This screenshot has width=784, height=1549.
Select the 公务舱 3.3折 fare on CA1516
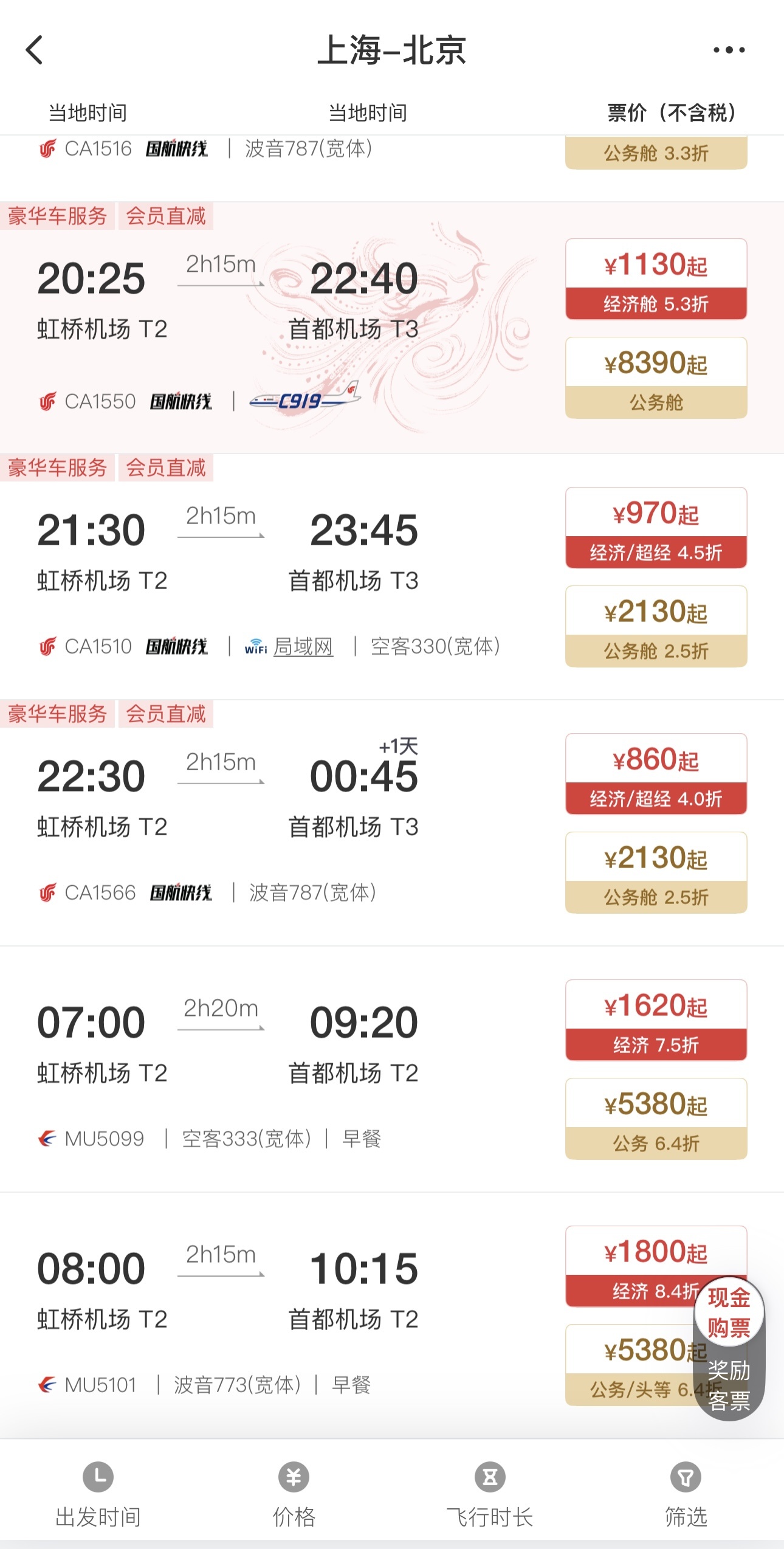tap(656, 153)
